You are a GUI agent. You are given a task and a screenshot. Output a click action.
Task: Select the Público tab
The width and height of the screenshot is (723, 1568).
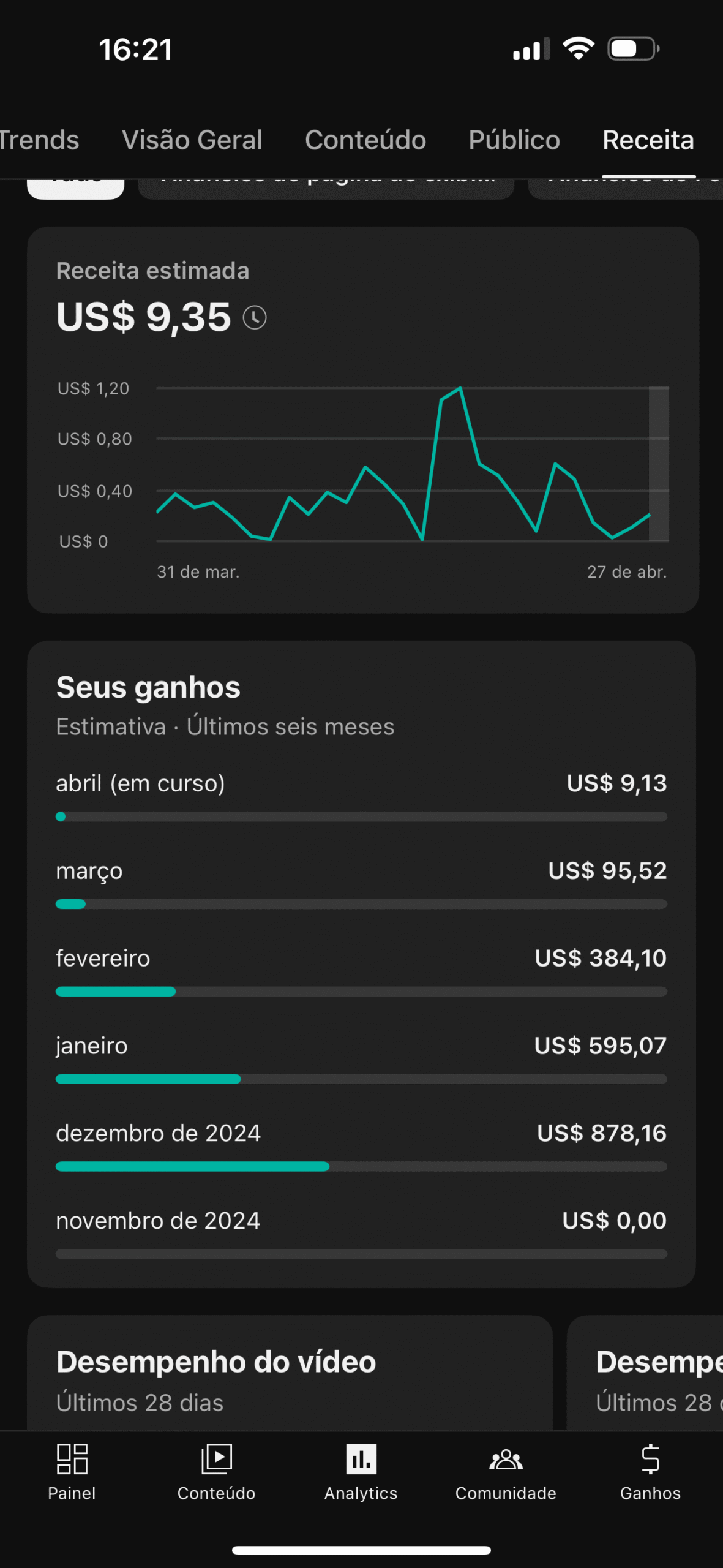514,140
